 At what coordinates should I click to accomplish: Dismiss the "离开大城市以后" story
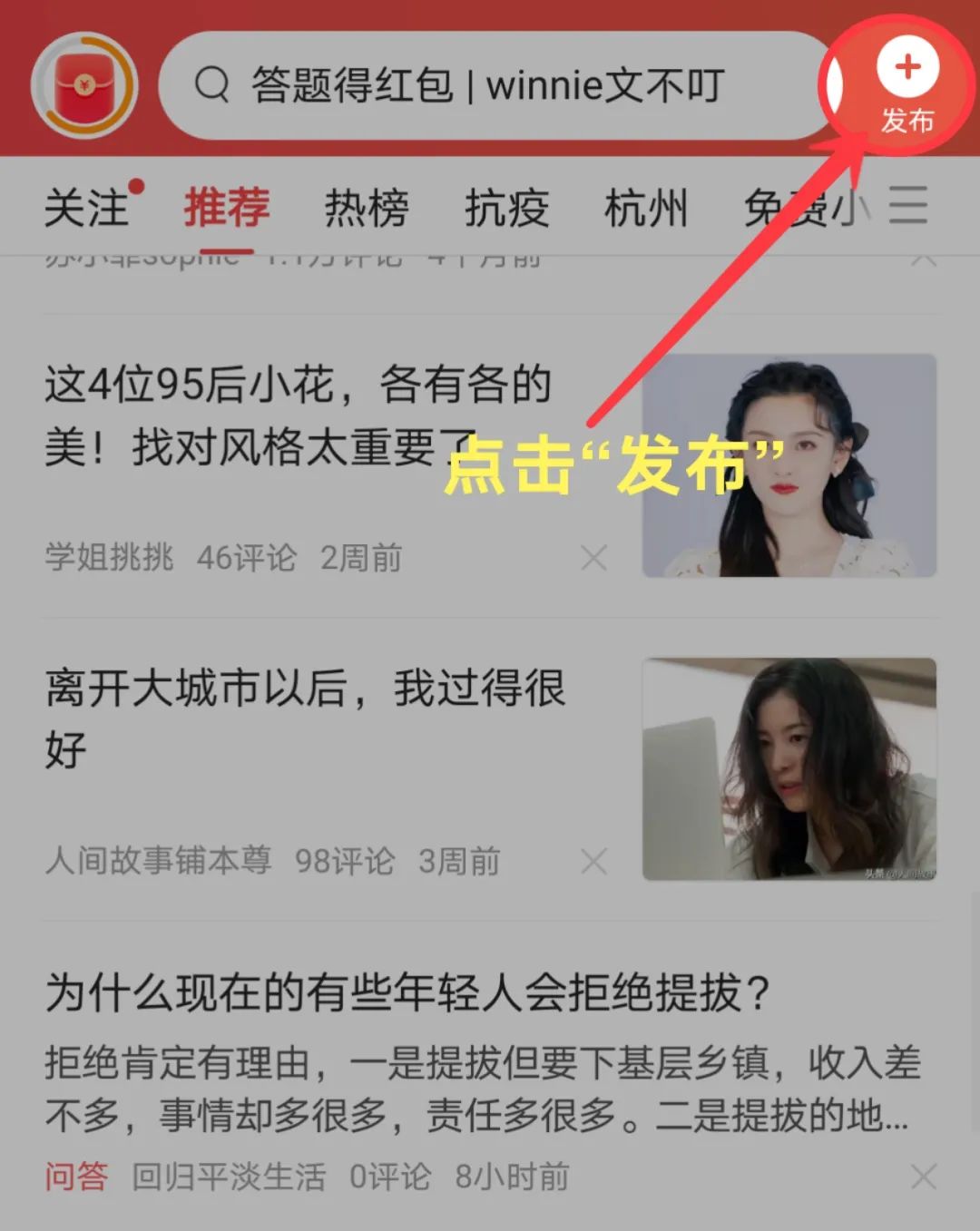point(594,860)
